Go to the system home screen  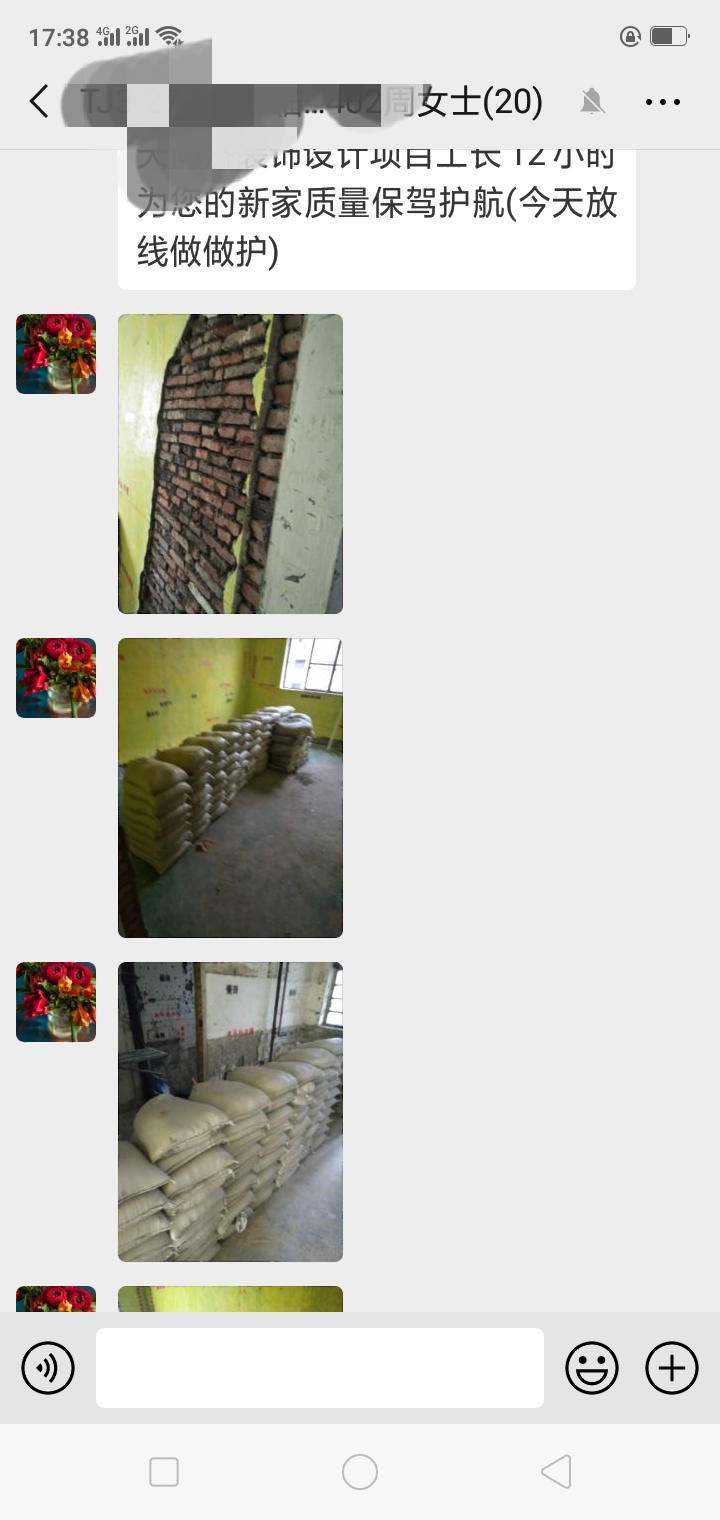coord(360,1472)
